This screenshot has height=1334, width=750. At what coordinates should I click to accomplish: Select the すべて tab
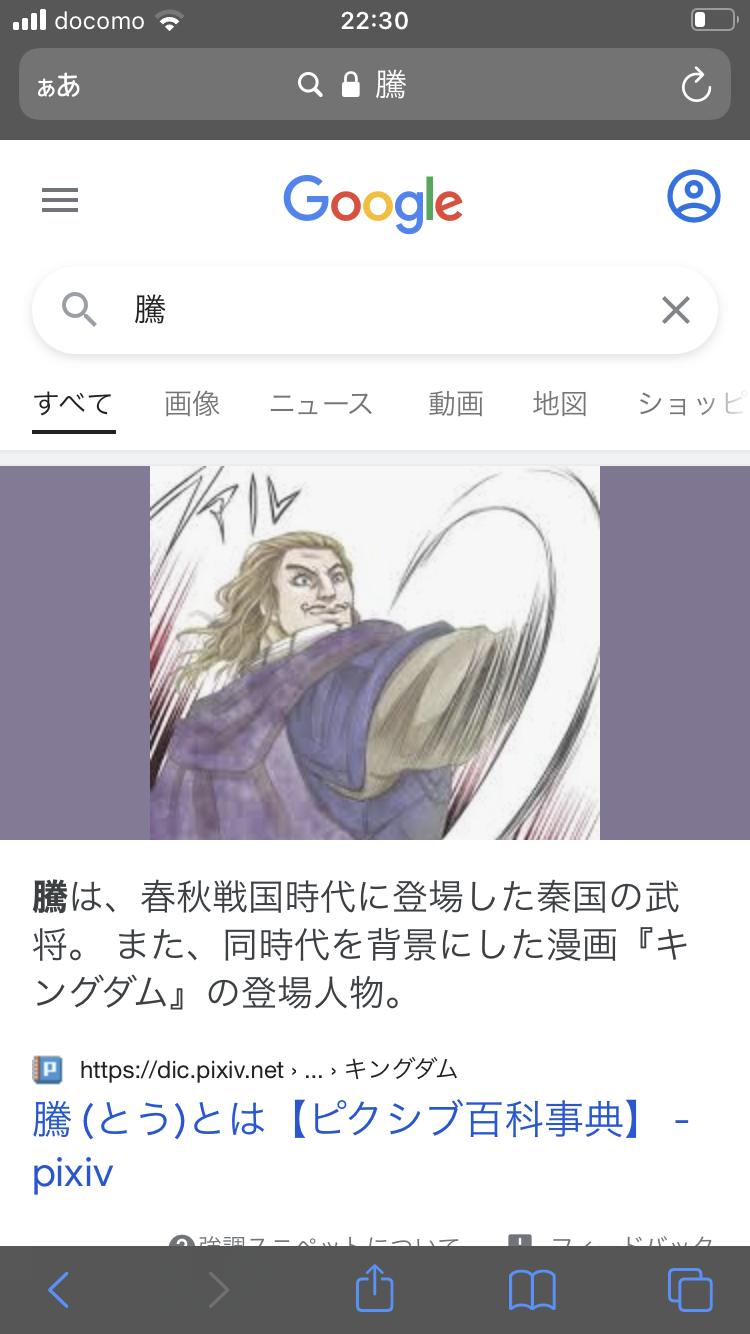73,404
